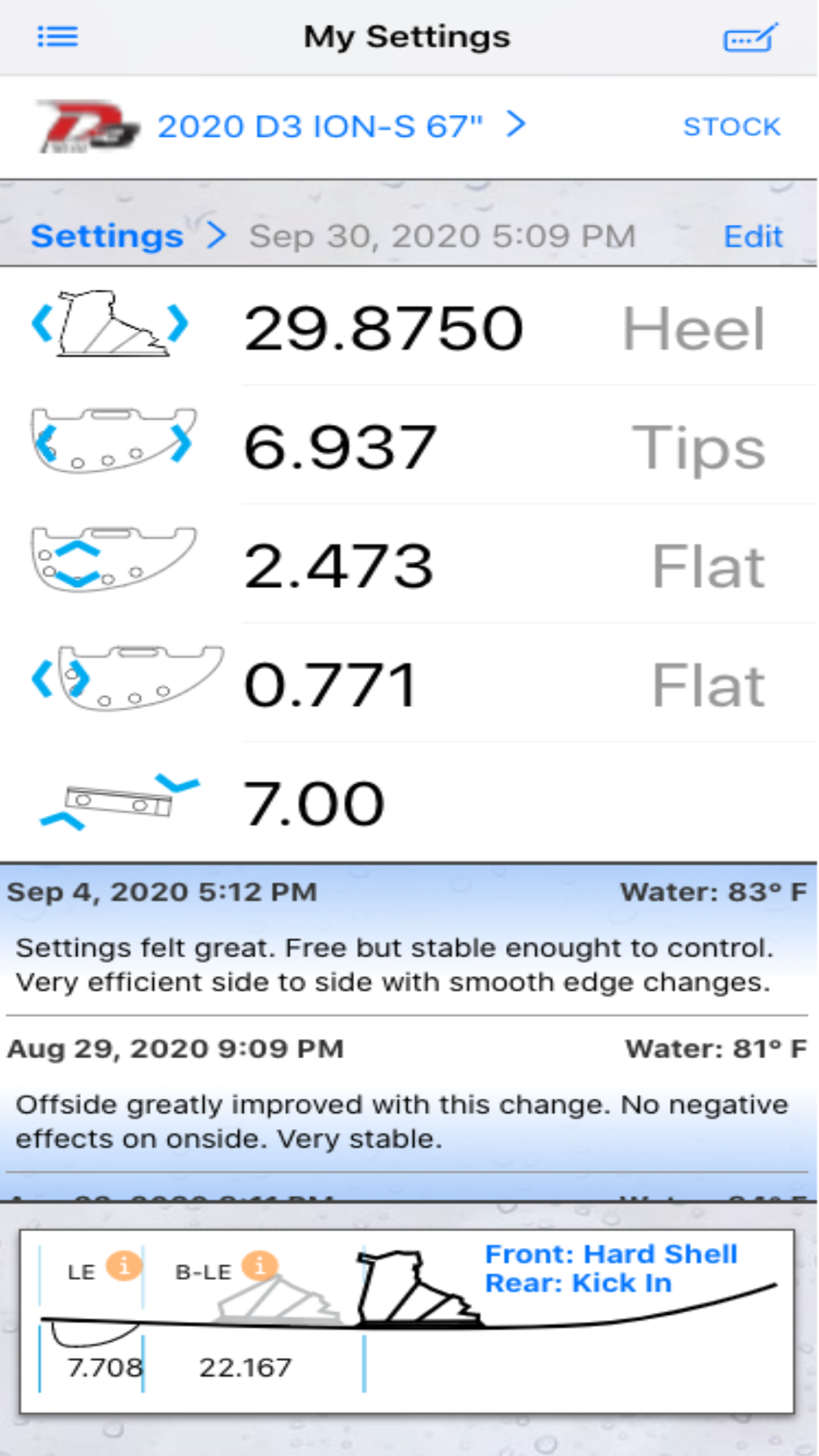Open the list menu icon
This screenshot has width=819, height=1456.
57,37
